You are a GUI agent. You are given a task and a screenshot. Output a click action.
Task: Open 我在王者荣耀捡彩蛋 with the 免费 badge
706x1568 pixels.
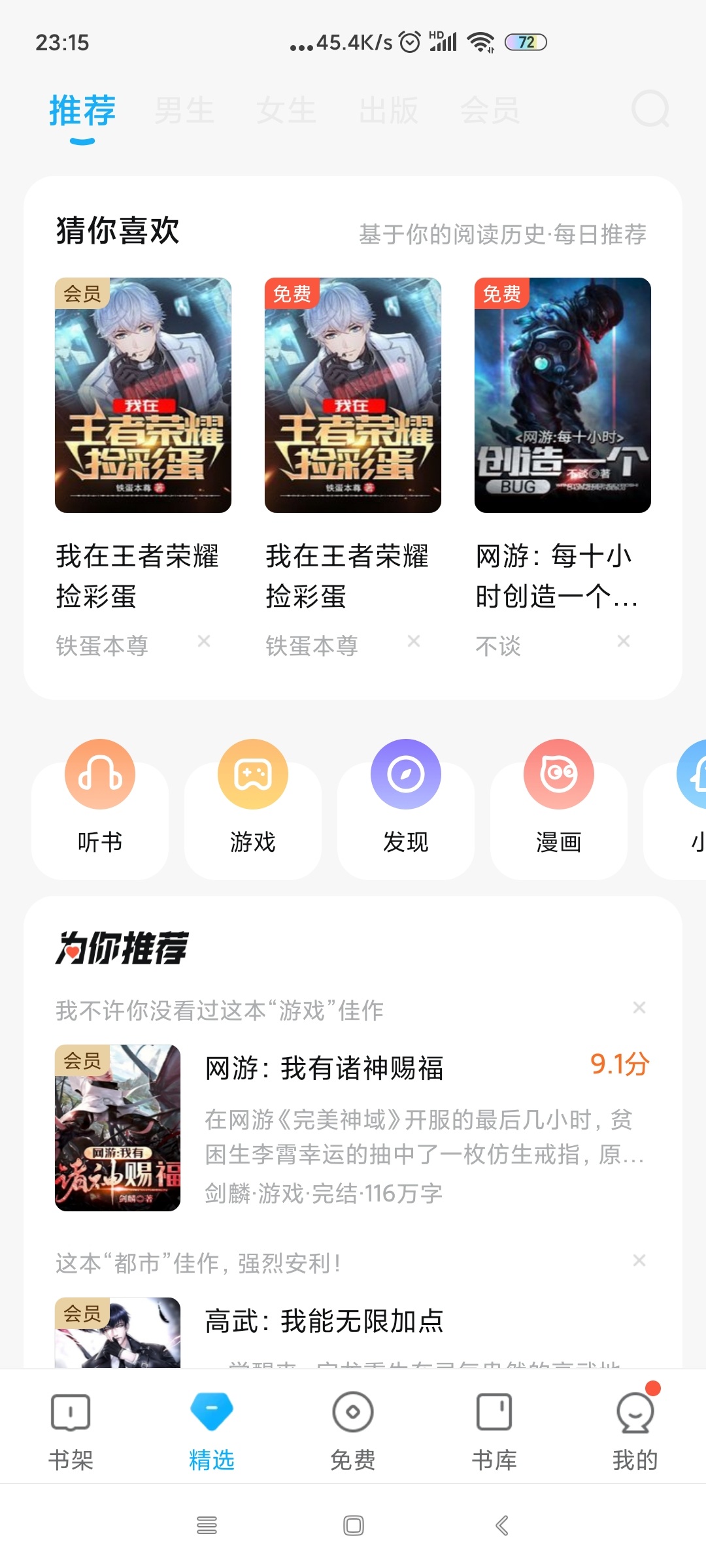click(352, 395)
